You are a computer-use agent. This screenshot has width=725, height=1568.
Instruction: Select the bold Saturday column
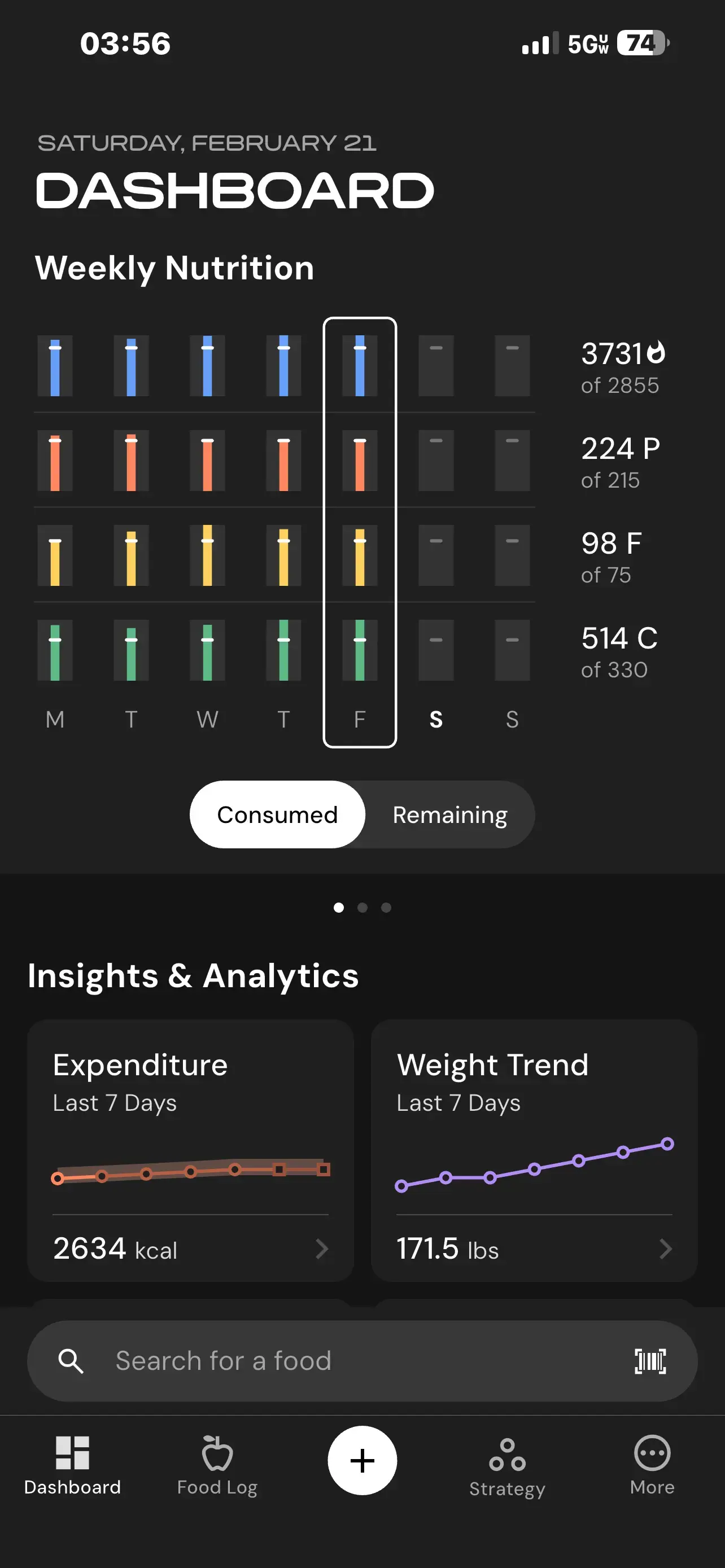436,529
